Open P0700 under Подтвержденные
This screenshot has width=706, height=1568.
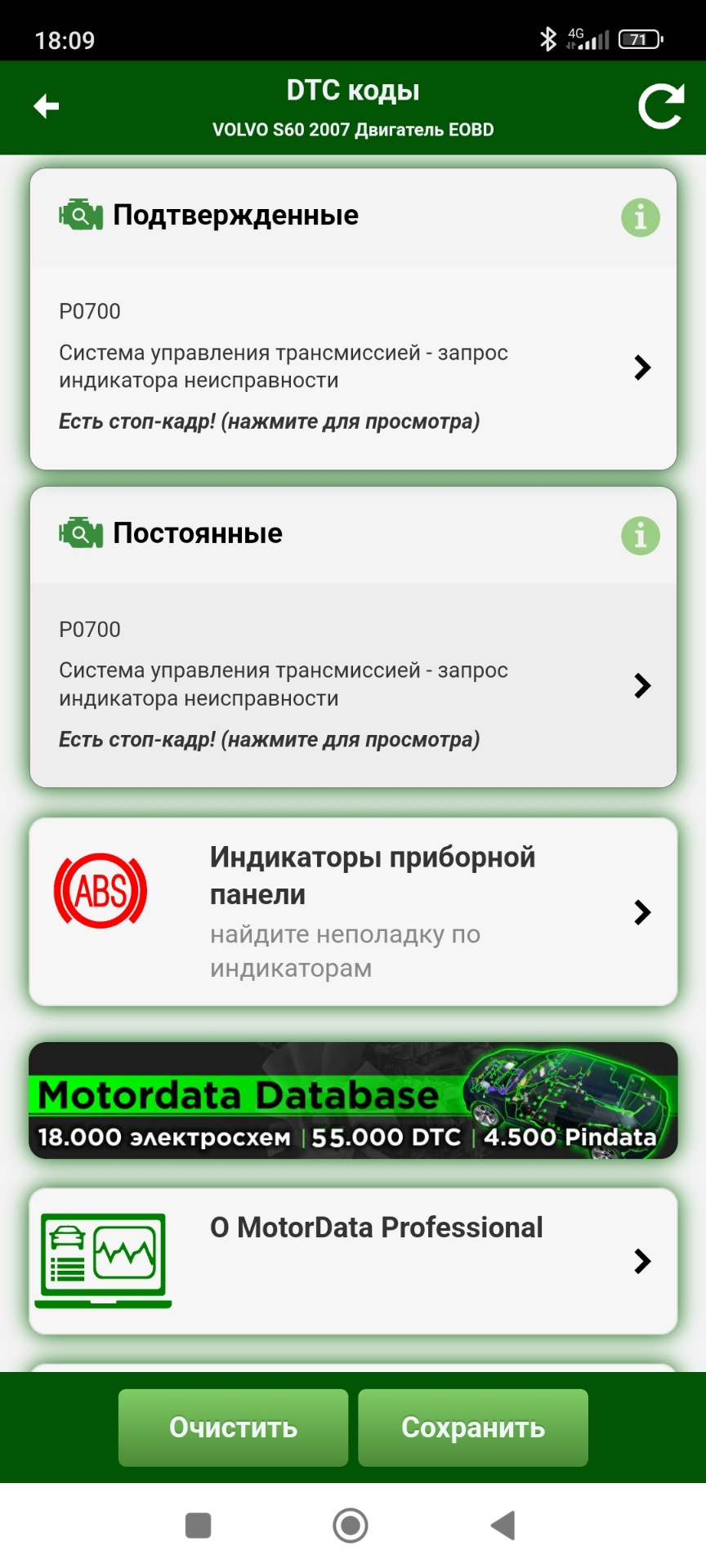click(x=353, y=367)
